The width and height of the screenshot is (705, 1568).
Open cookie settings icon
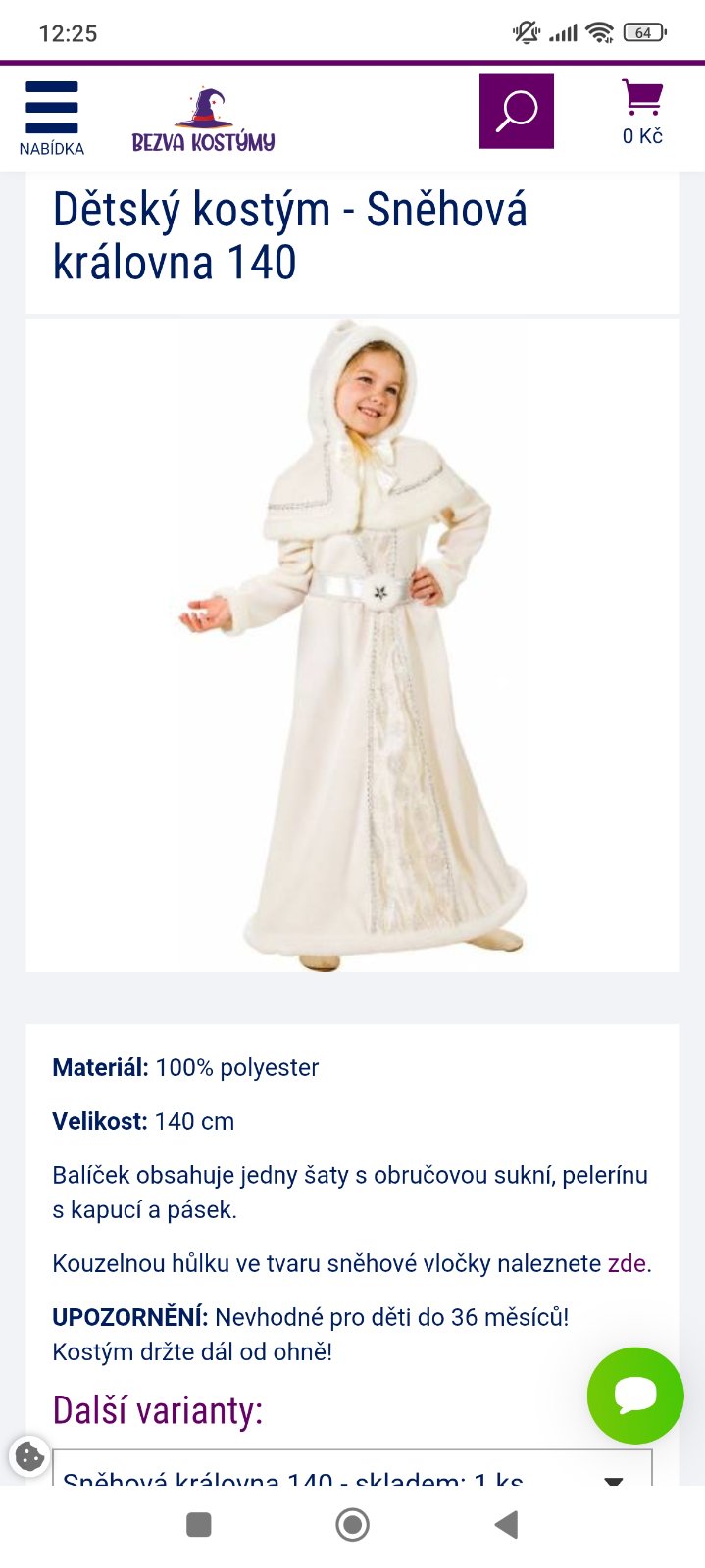[x=29, y=1456]
